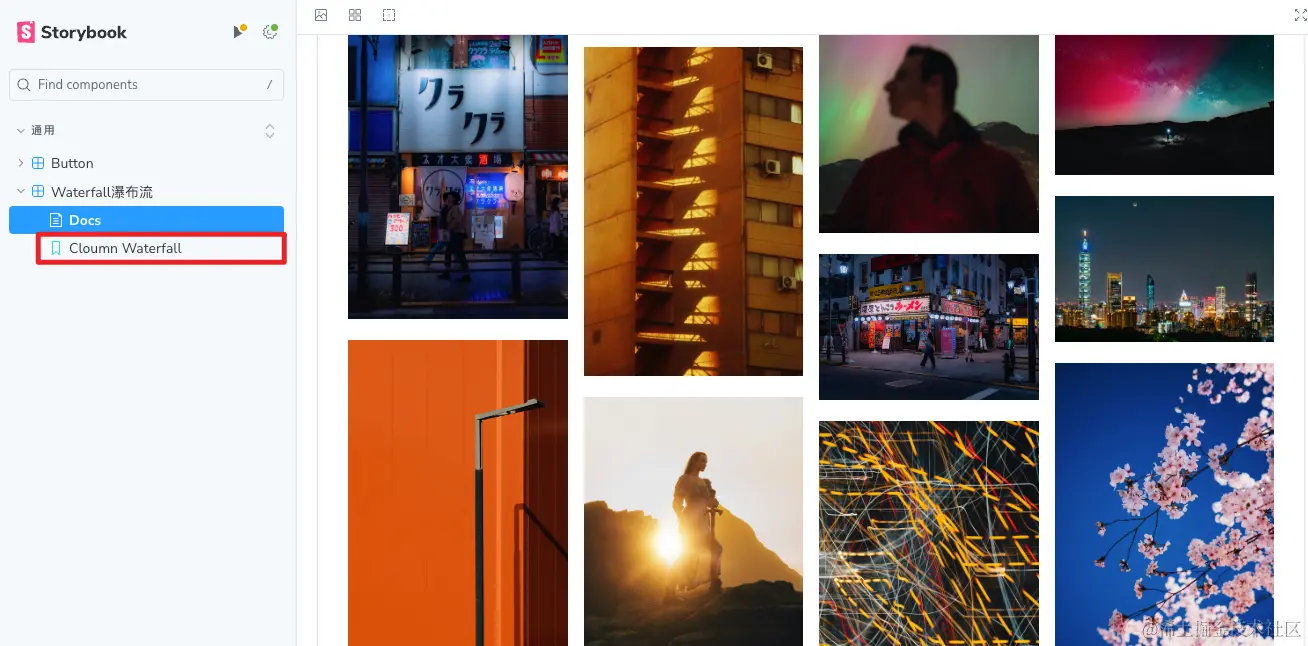The width and height of the screenshot is (1308, 646).
Task: Enter full screen mode
Action: (1299, 15)
